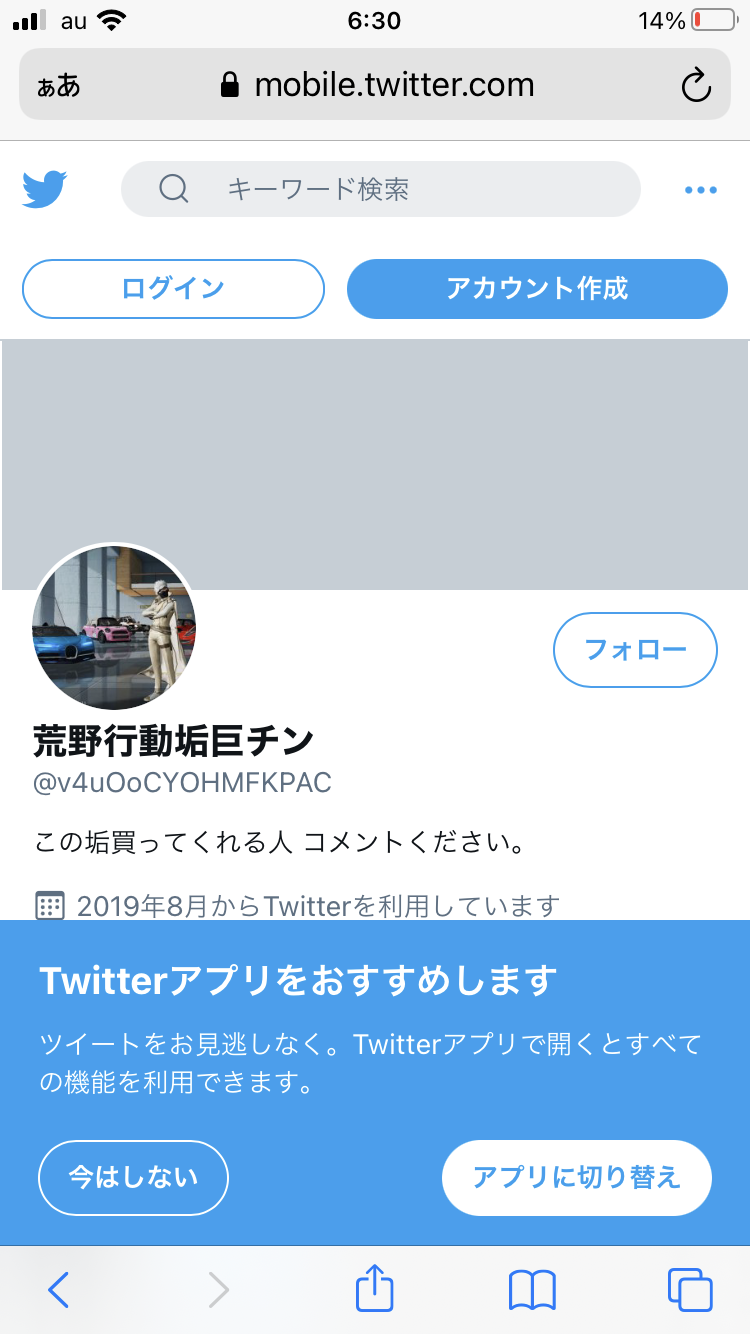Open the Safari share sheet
The image size is (750, 1334).
click(x=375, y=1288)
